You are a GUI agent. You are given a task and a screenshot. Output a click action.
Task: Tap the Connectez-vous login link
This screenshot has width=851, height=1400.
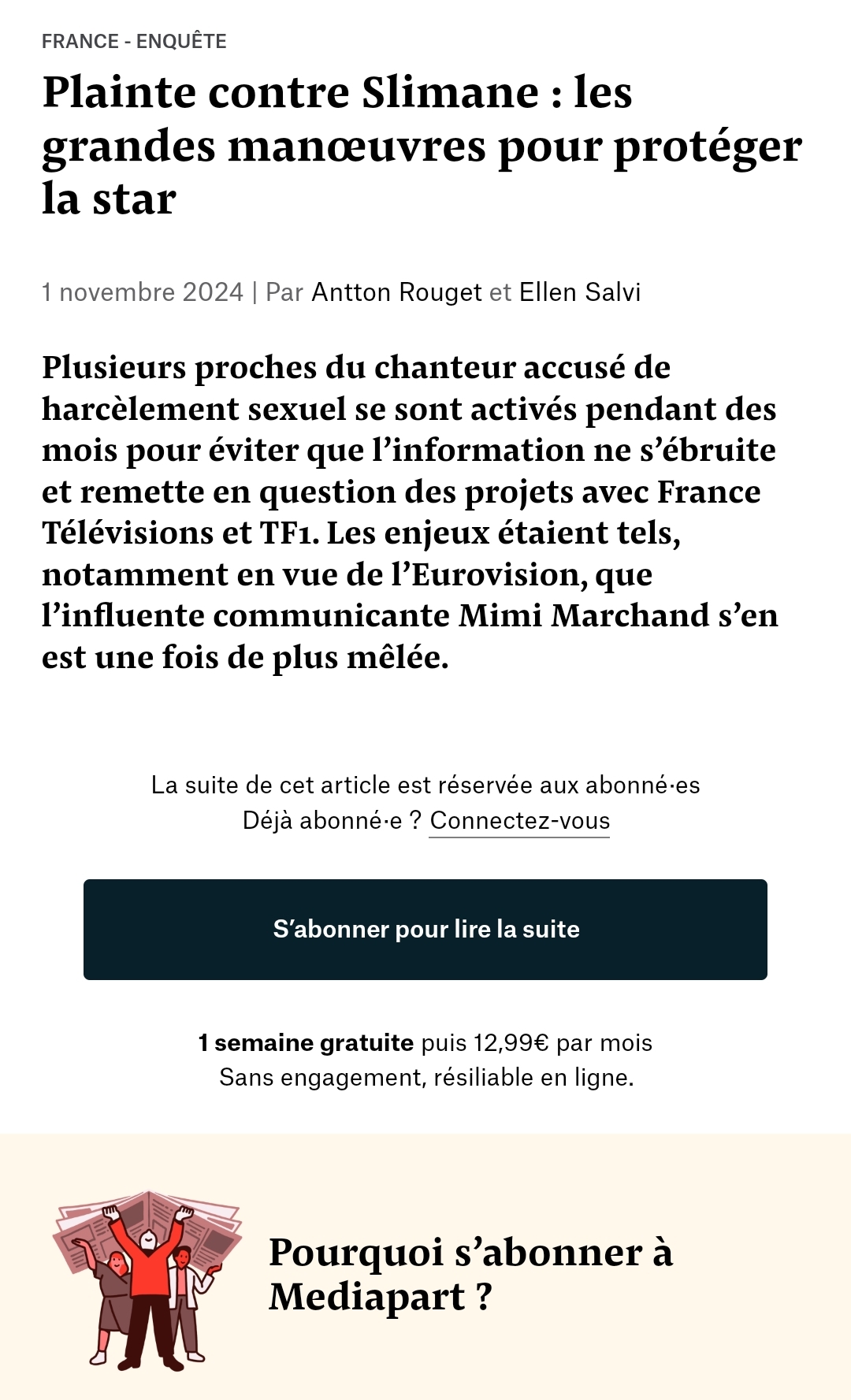tap(520, 821)
